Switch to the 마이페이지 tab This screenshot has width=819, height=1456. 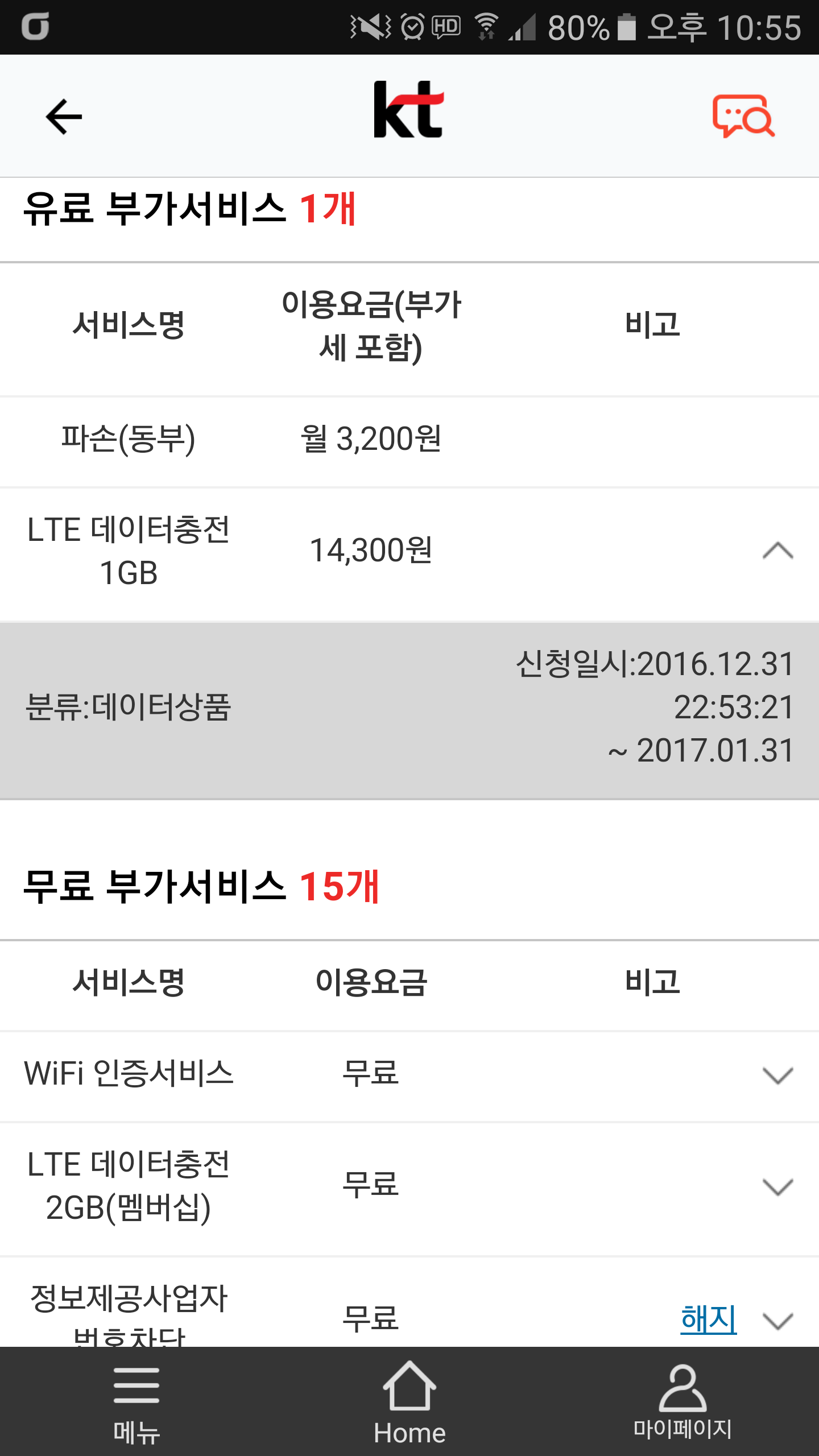point(682,1402)
